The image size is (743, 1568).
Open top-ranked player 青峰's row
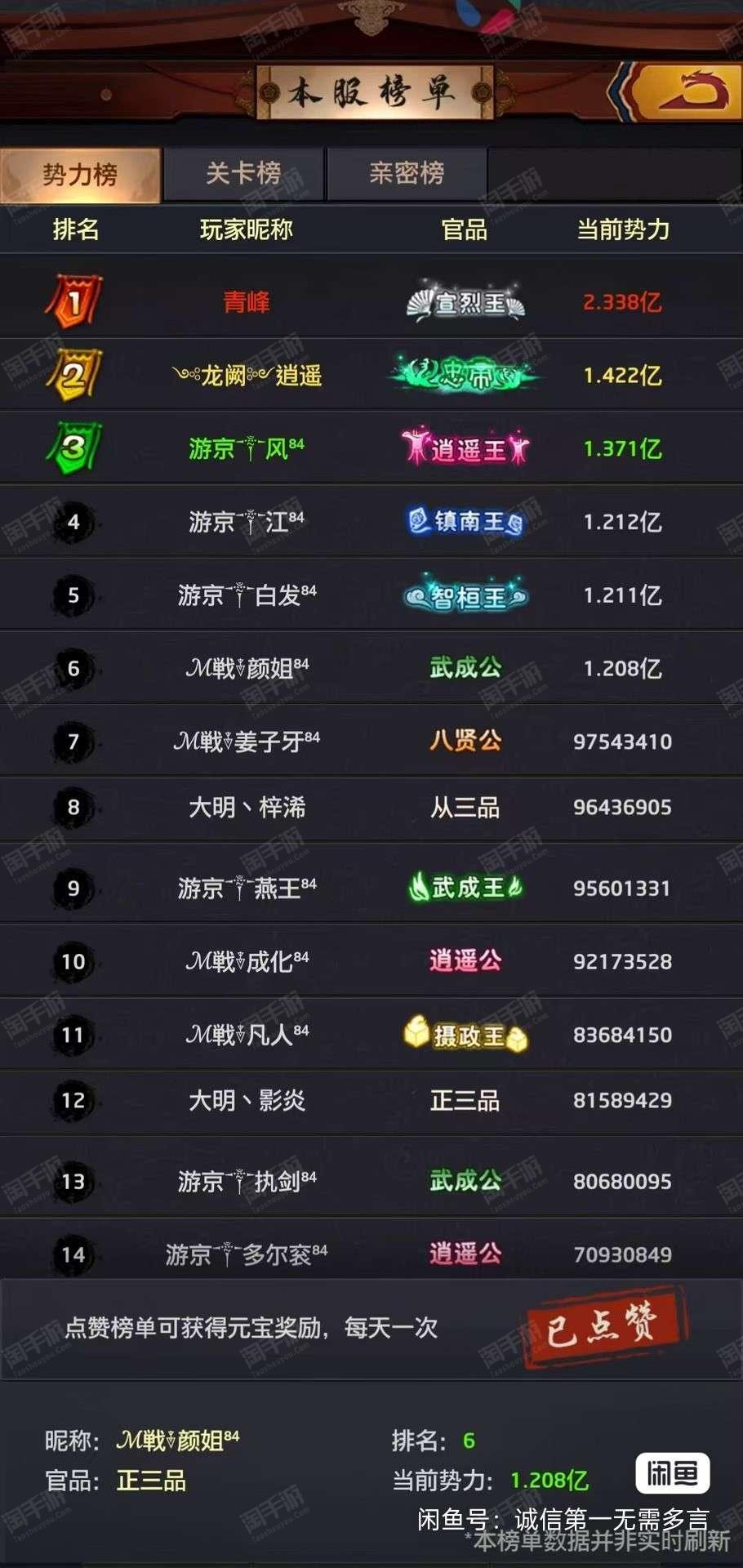[371, 302]
